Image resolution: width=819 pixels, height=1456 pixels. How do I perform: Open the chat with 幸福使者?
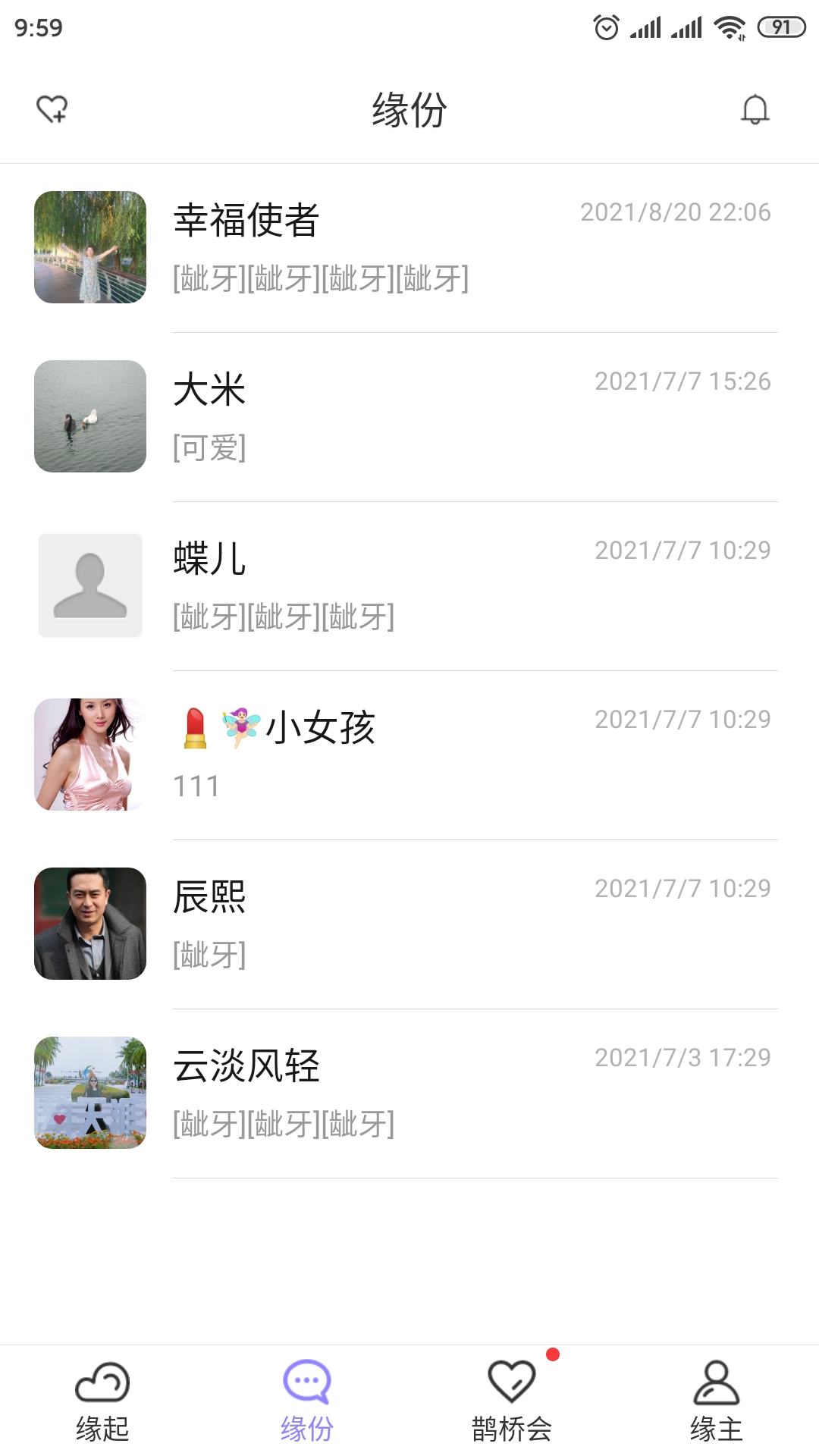(x=409, y=247)
